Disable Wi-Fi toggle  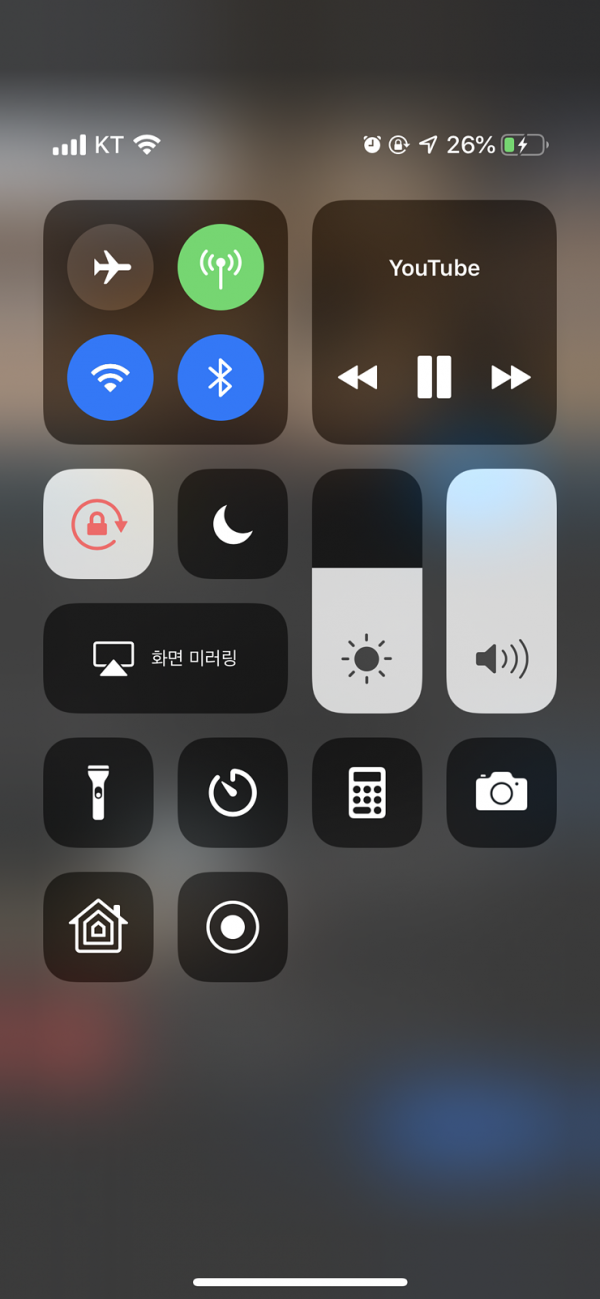(110, 377)
